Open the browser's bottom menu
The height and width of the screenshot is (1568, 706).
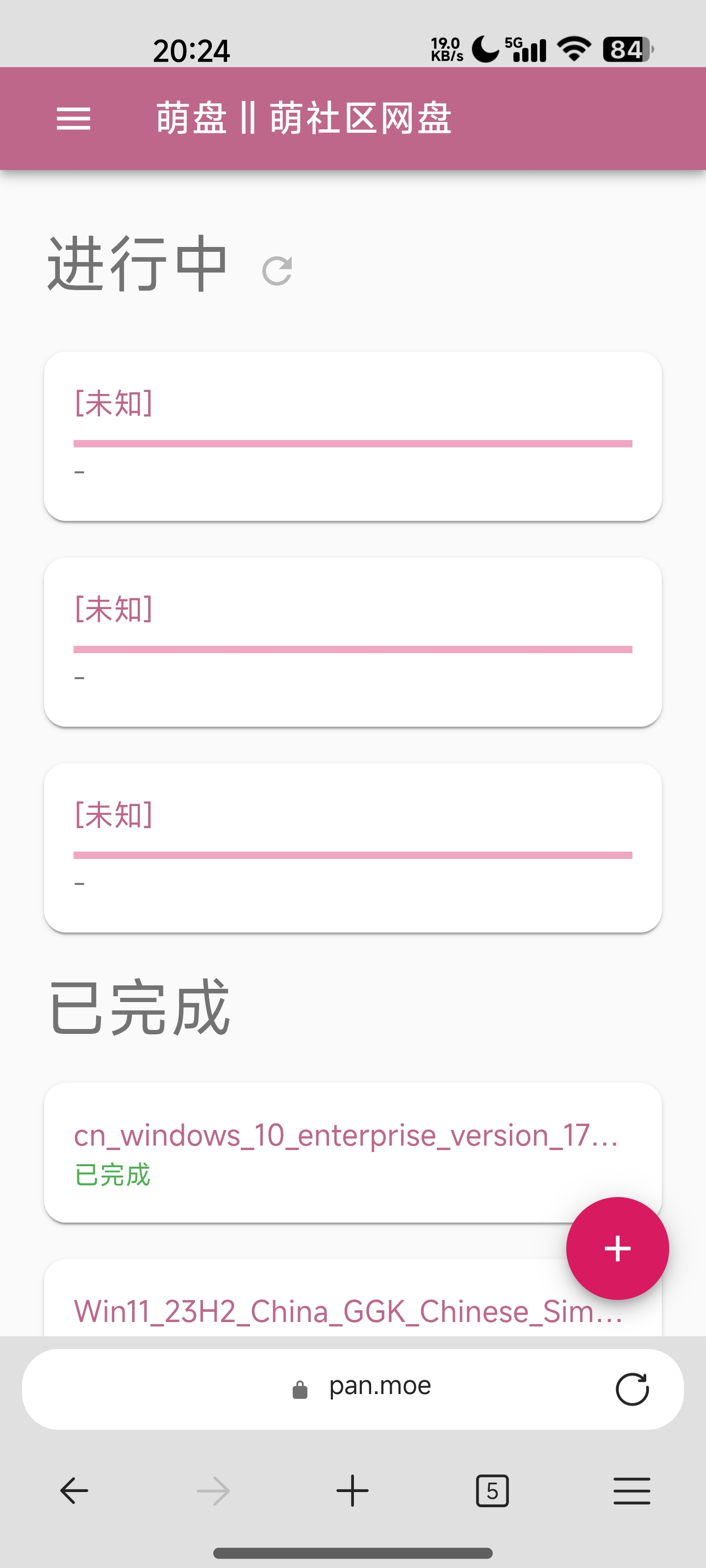coord(631,1491)
